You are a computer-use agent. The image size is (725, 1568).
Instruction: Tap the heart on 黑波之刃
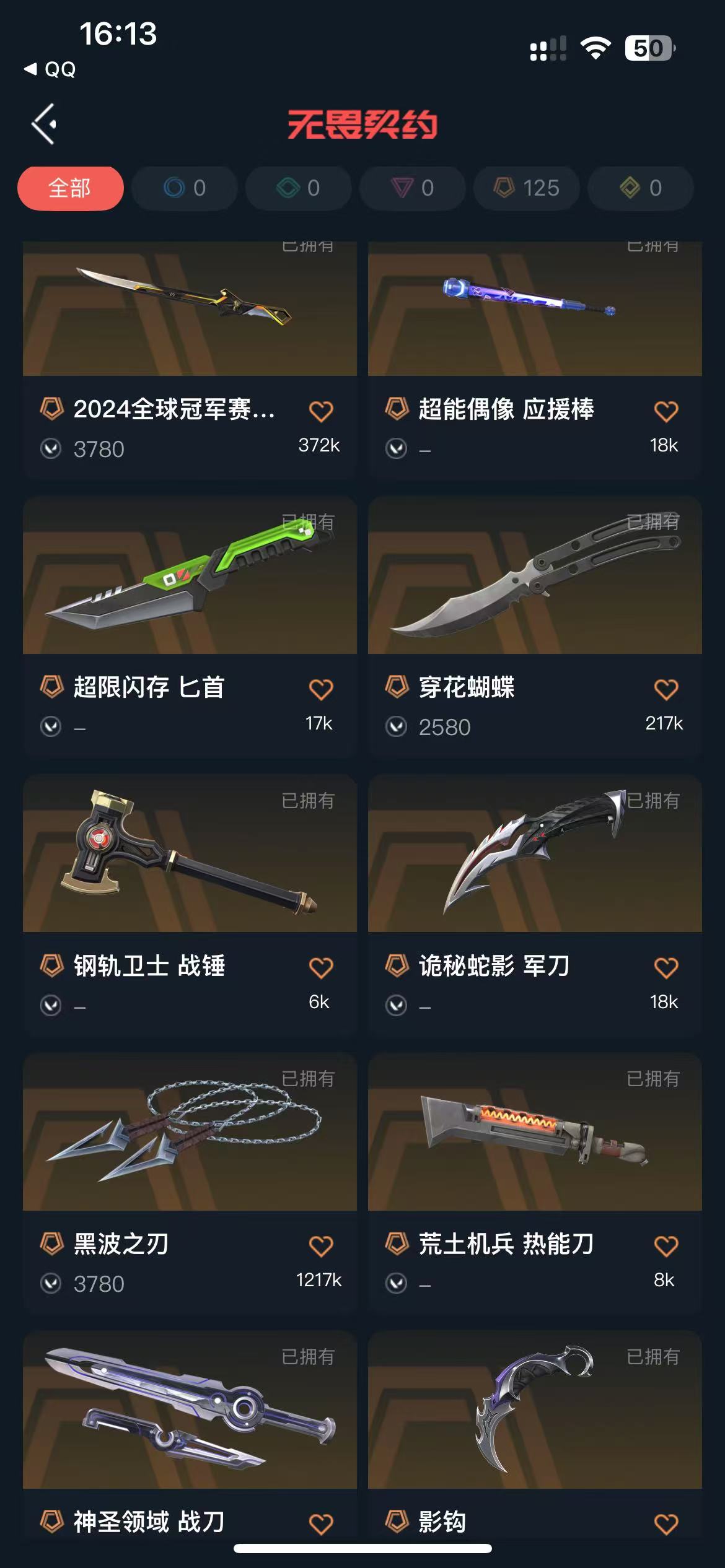coord(321,1245)
